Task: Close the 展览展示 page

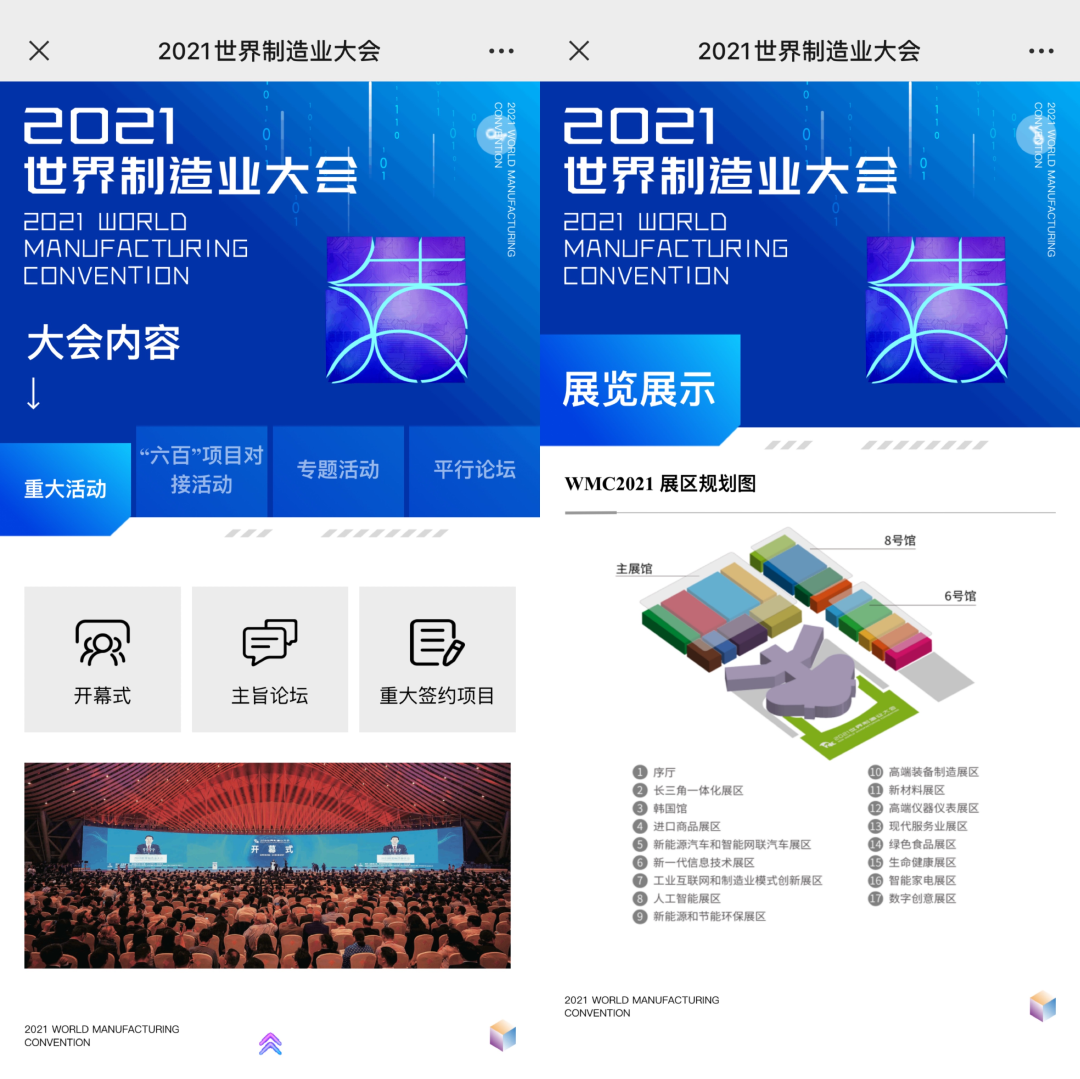Action: pyautogui.click(x=579, y=51)
